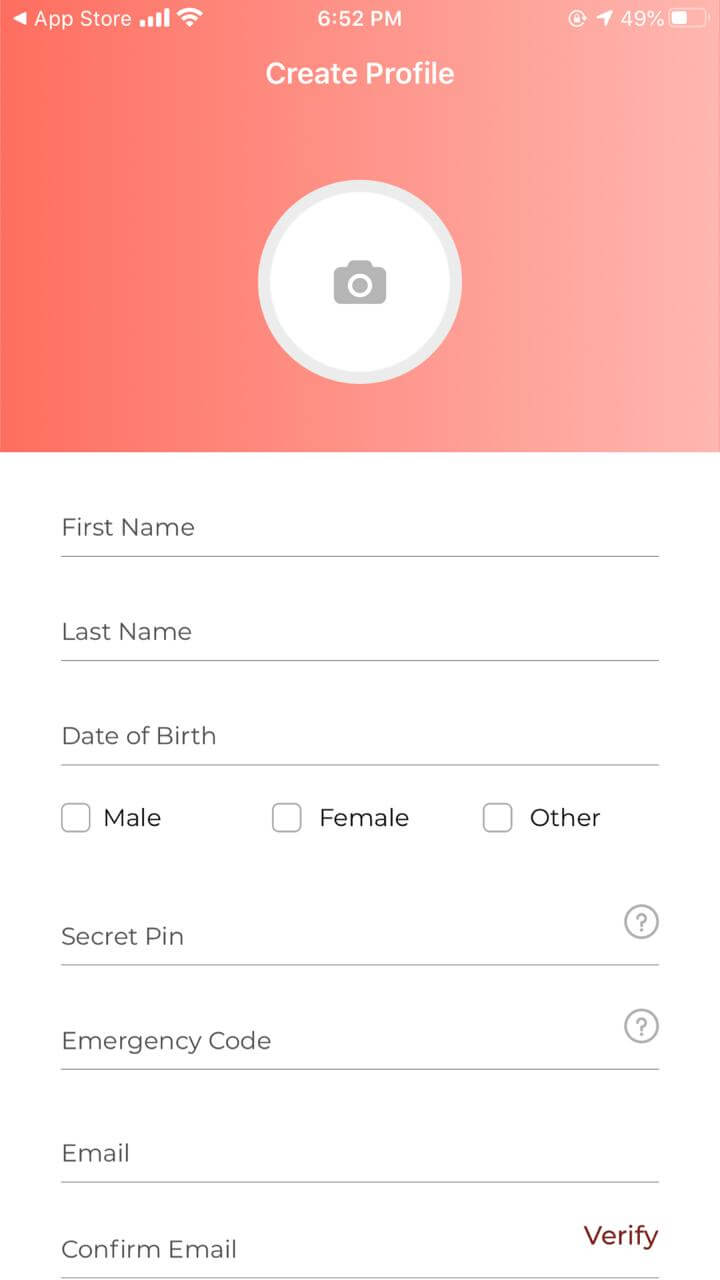Tap the Emergency Code field
Screen dimensions: 720x1280
pyautogui.click(x=340, y=1040)
